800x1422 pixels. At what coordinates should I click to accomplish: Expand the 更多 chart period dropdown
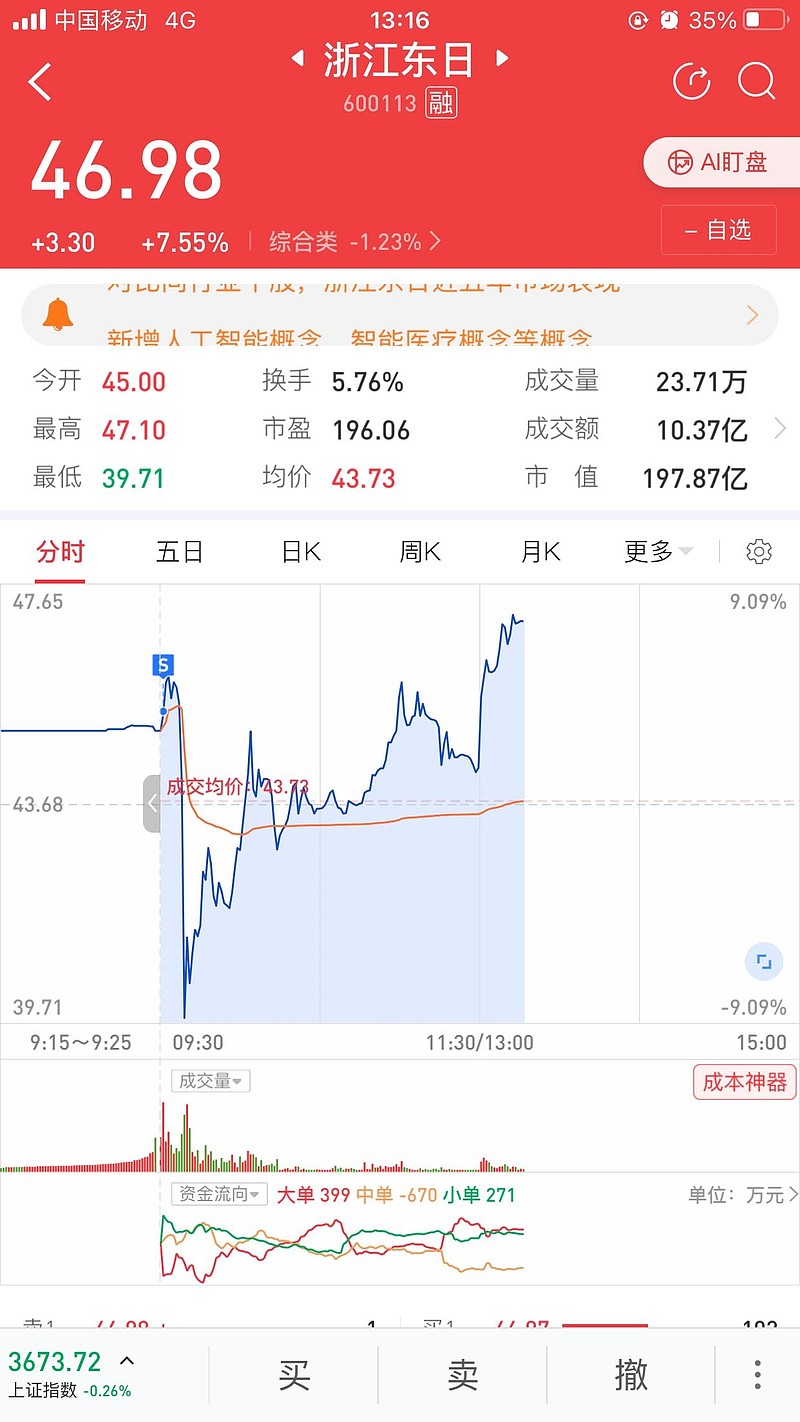(659, 552)
